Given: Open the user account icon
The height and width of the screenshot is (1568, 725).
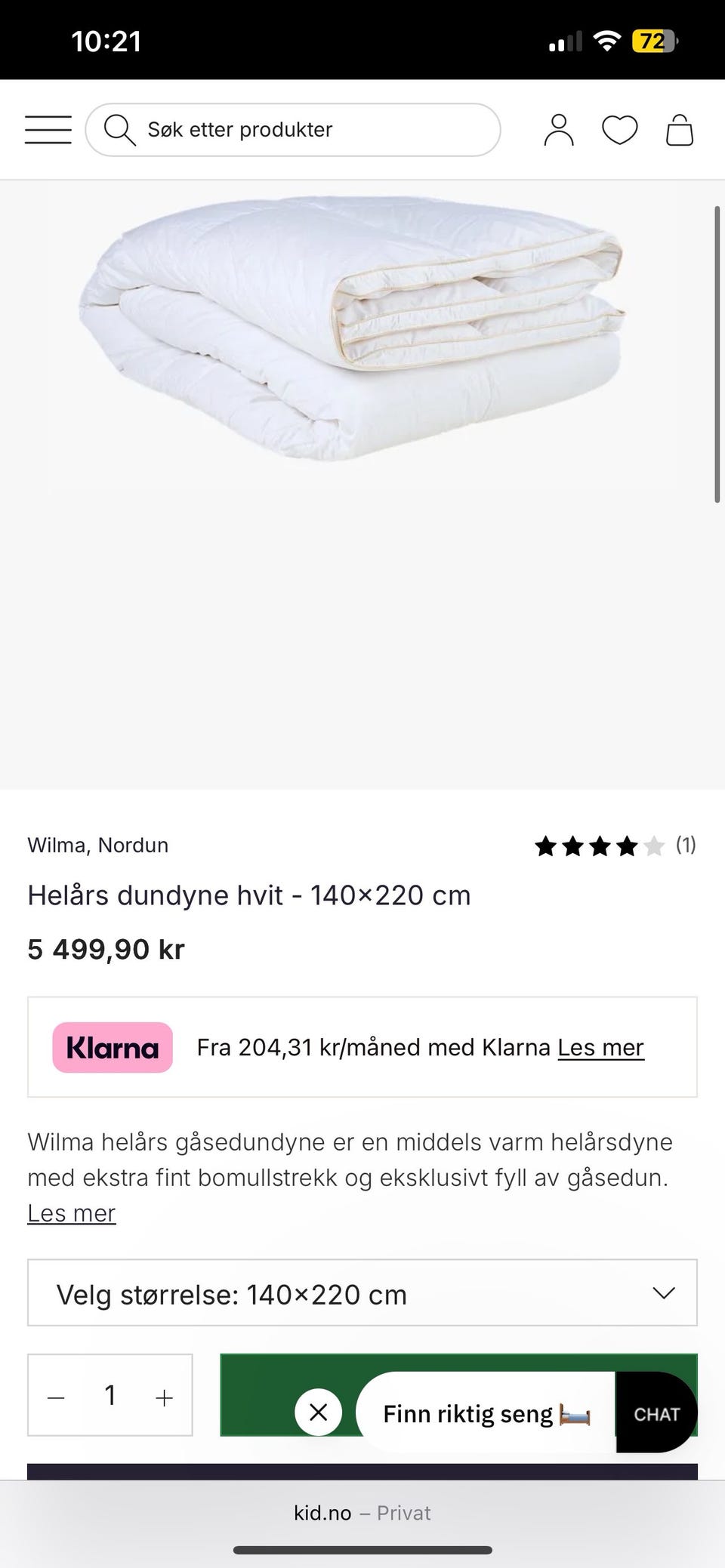Looking at the screenshot, I should [559, 130].
